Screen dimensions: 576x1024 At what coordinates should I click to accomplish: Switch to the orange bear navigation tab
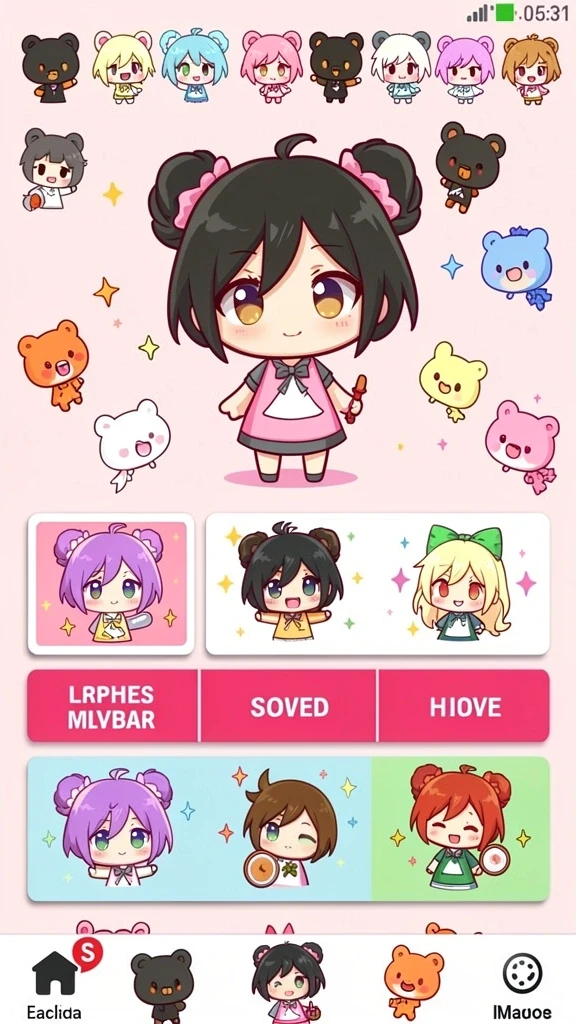413,981
